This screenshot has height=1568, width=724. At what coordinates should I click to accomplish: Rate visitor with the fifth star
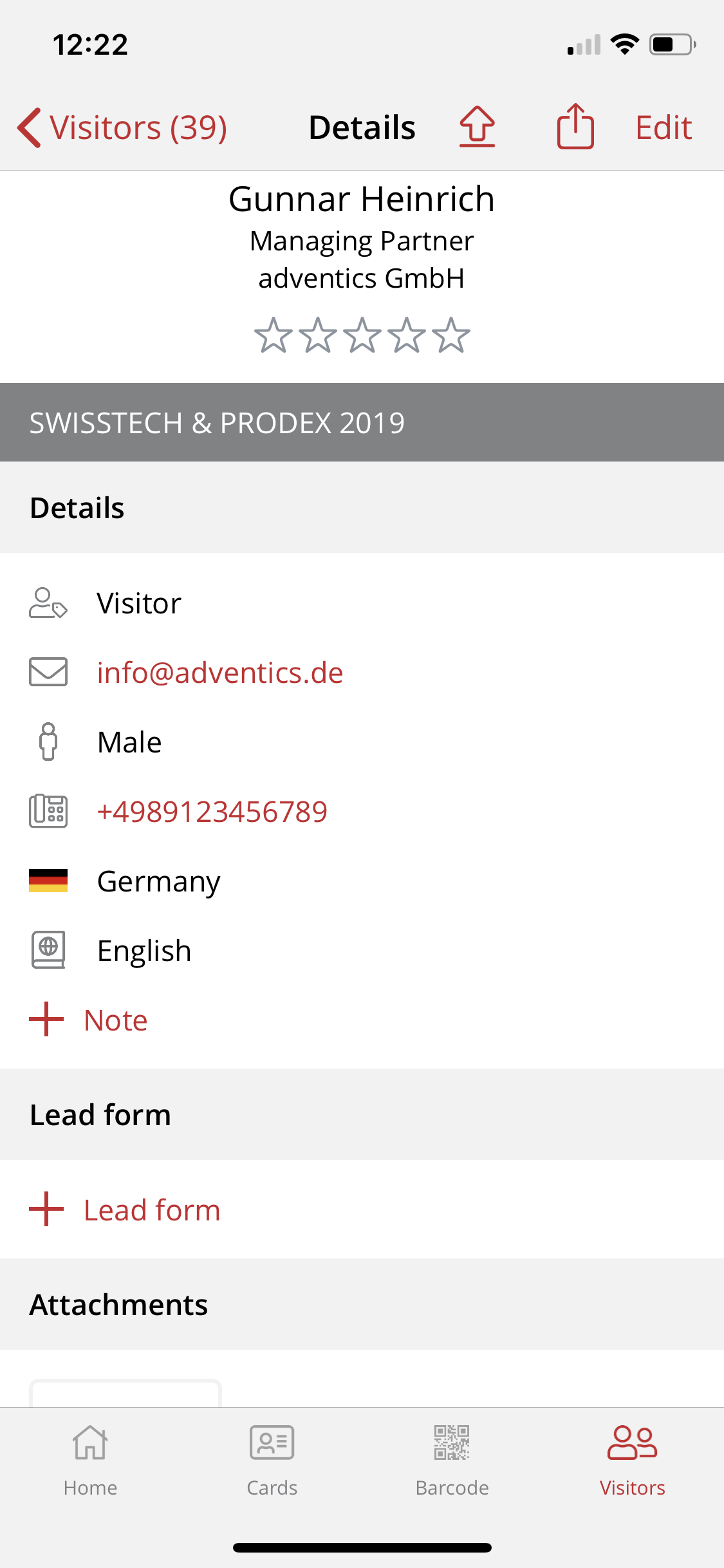[451, 335]
